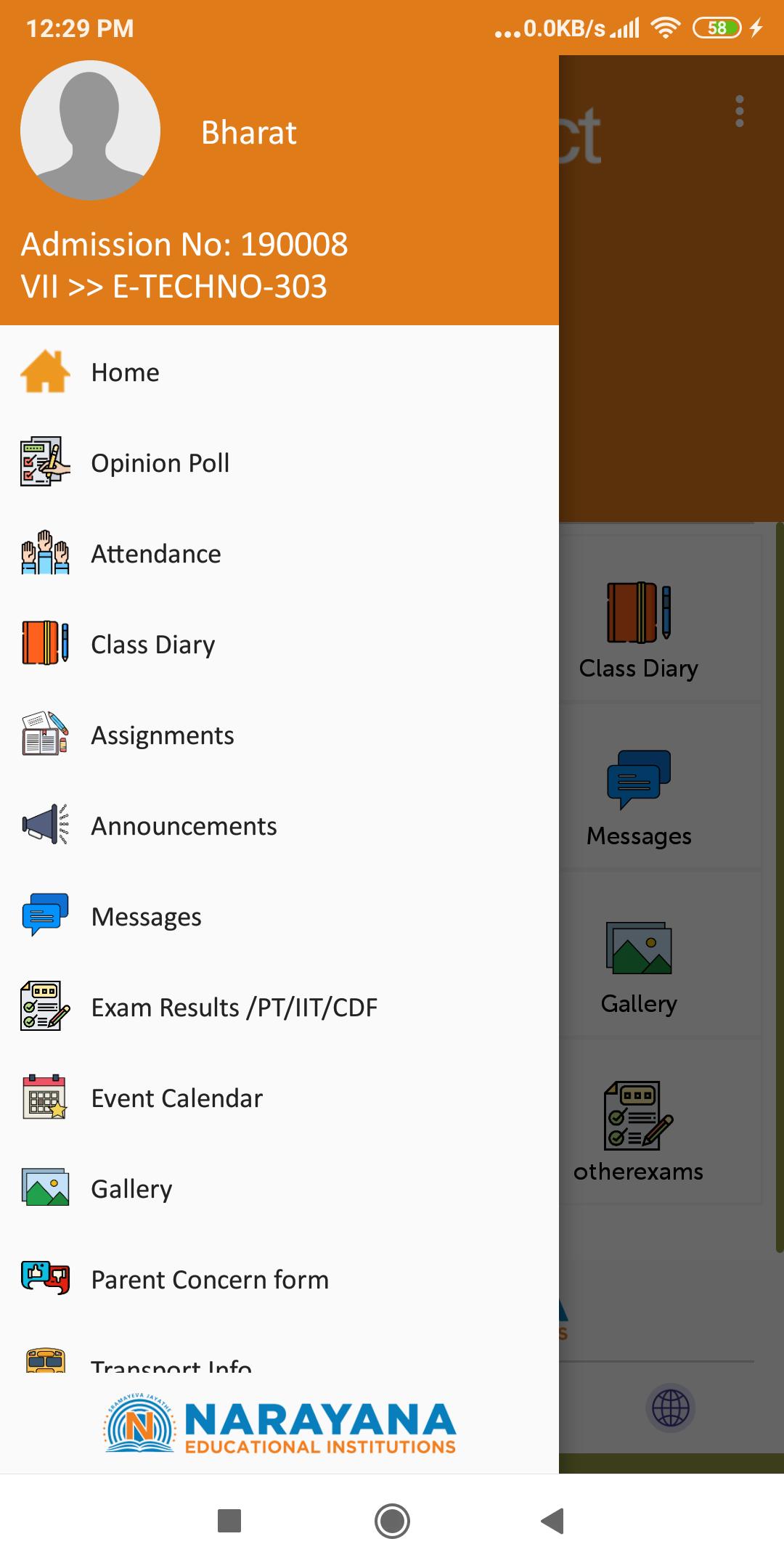The width and height of the screenshot is (784, 1568).
Task: View Attendance records
Action: pos(155,554)
